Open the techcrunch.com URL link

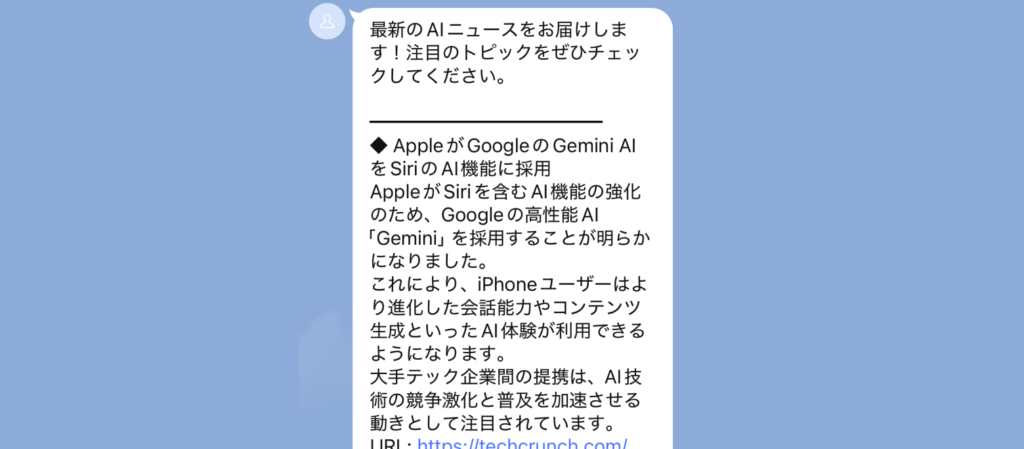521,443
